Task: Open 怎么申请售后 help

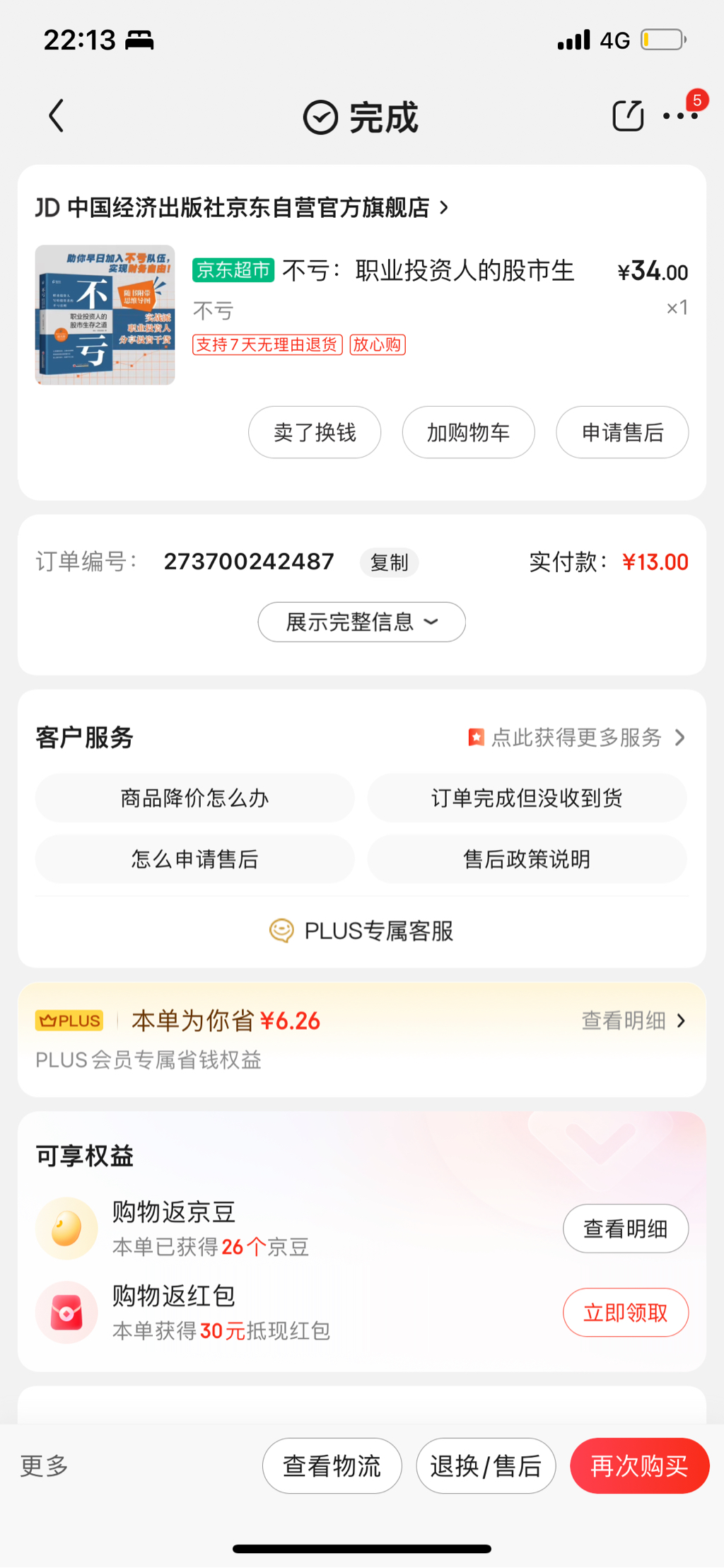Action: pyautogui.click(x=194, y=859)
